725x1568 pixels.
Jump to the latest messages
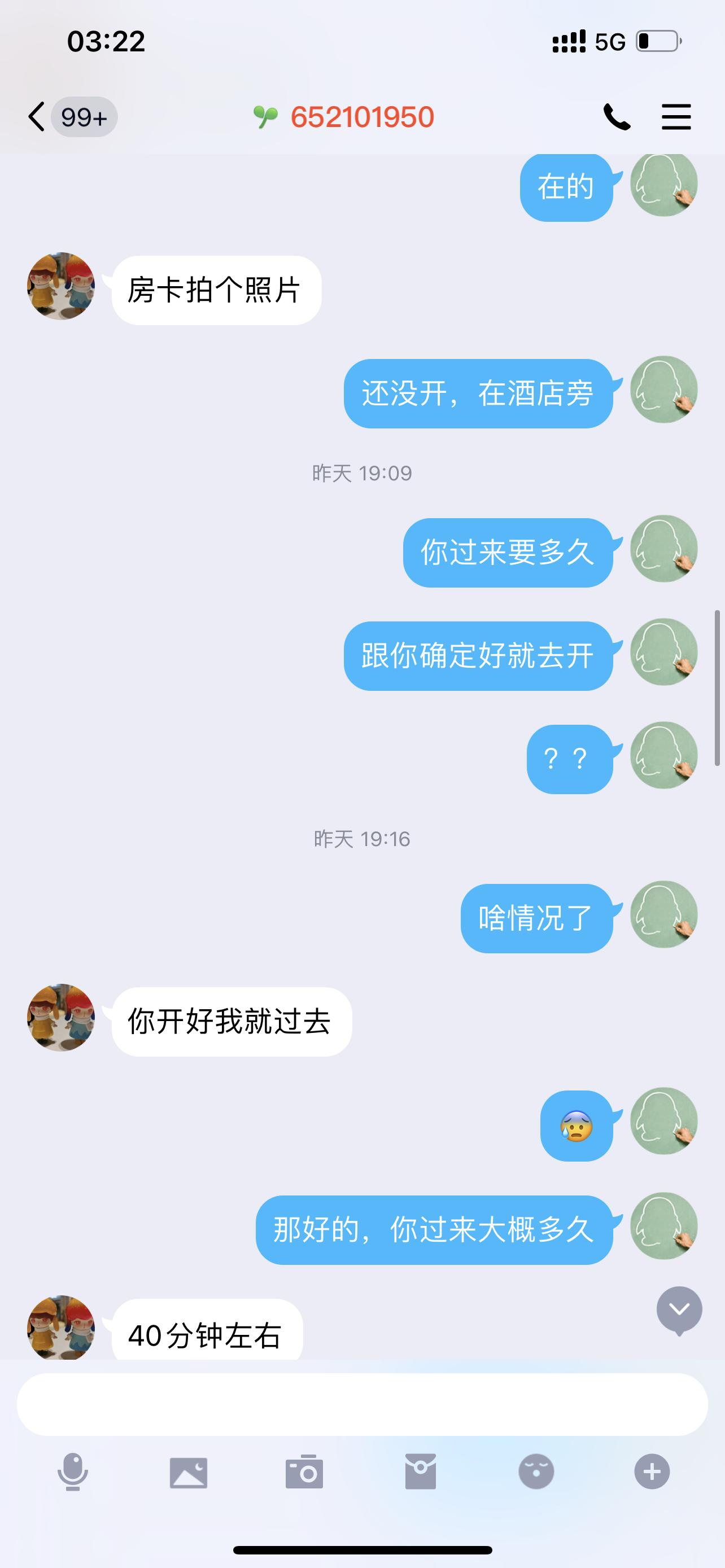tap(679, 1309)
